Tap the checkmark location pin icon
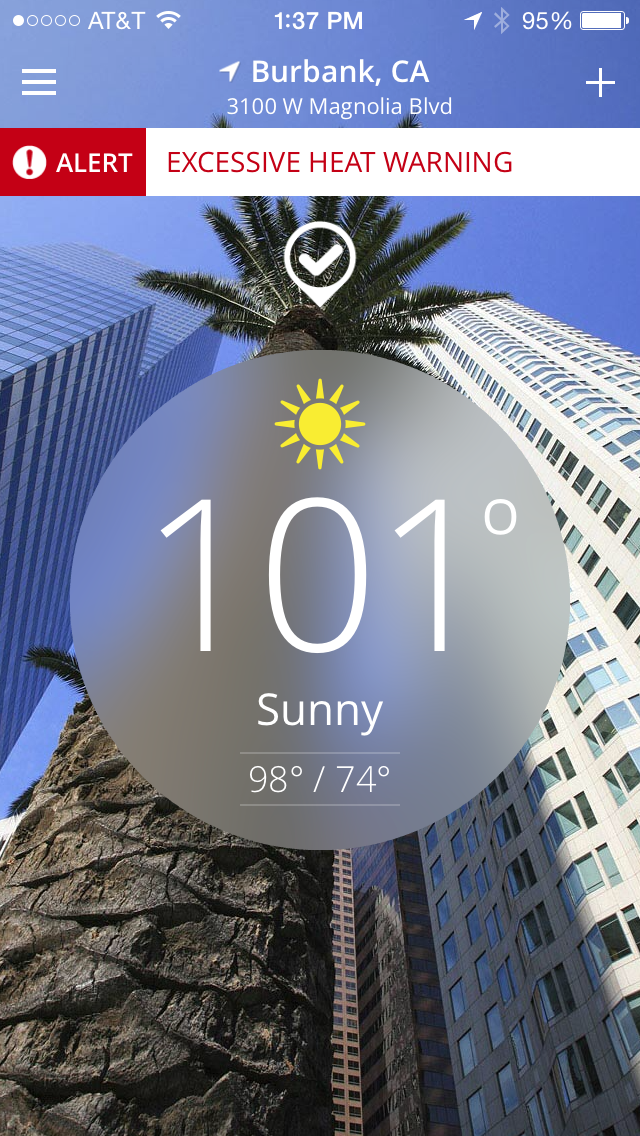640x1136 pixels. pos(319,262)
